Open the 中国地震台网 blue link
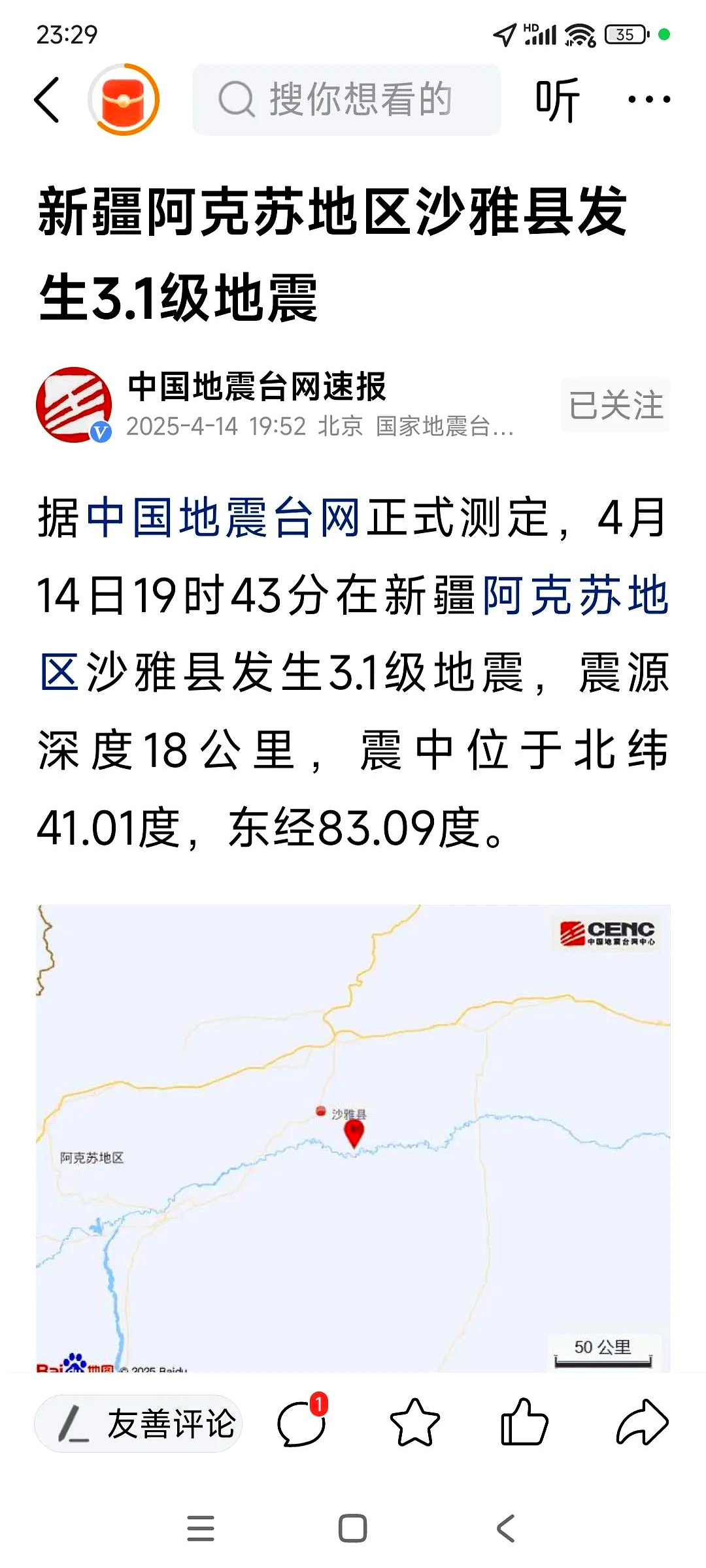The image size is (706, 1568). pos(222,518)
